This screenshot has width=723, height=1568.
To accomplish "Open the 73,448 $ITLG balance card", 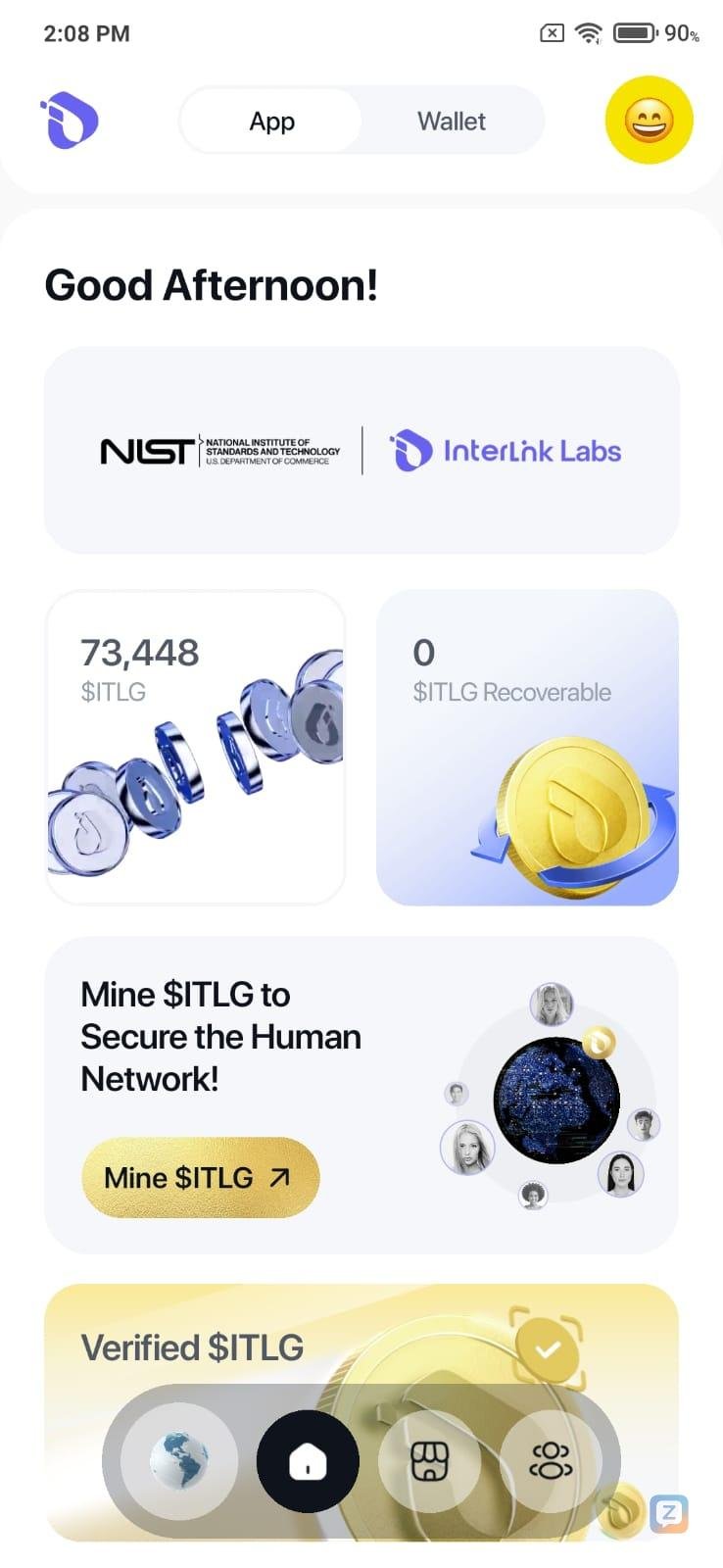I will pos(195,747).
